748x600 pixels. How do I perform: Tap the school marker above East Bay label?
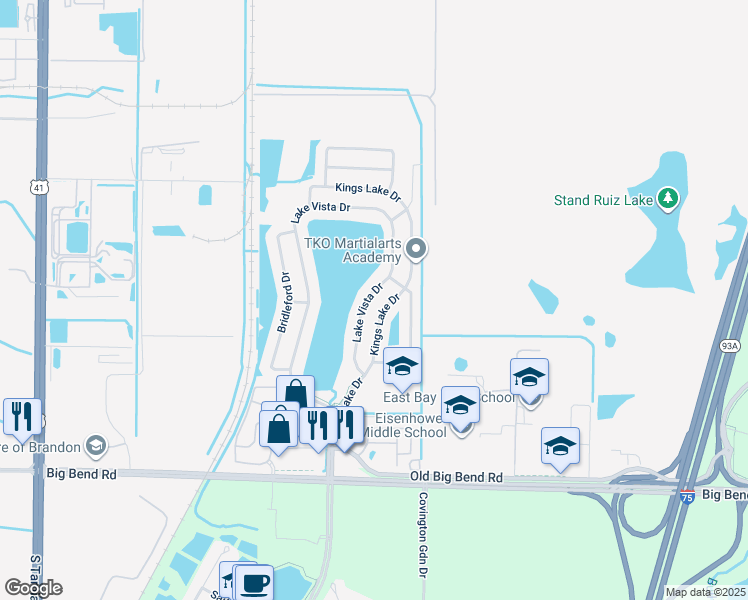402,365
